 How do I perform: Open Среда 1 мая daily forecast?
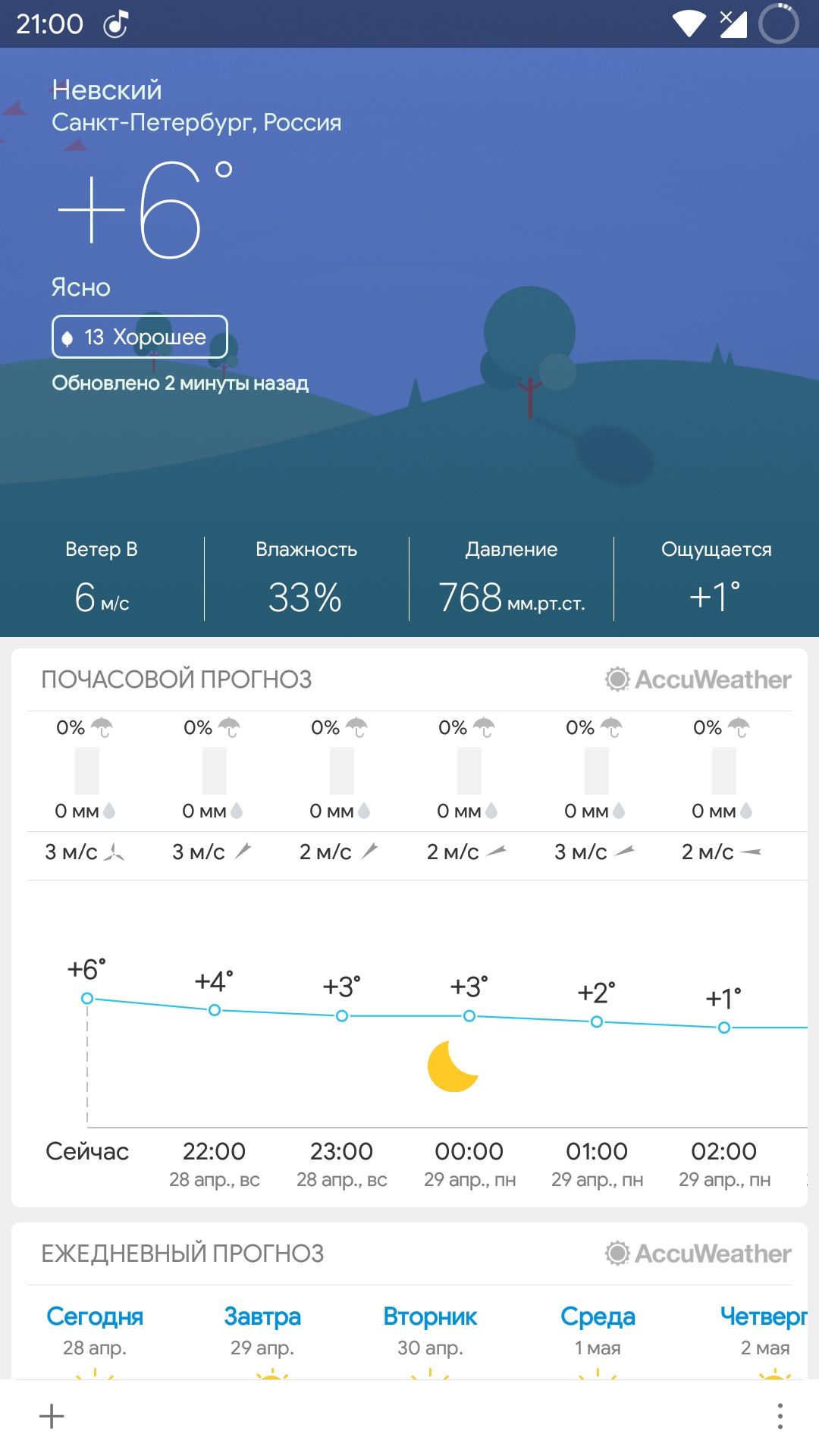coord(598,1332)
